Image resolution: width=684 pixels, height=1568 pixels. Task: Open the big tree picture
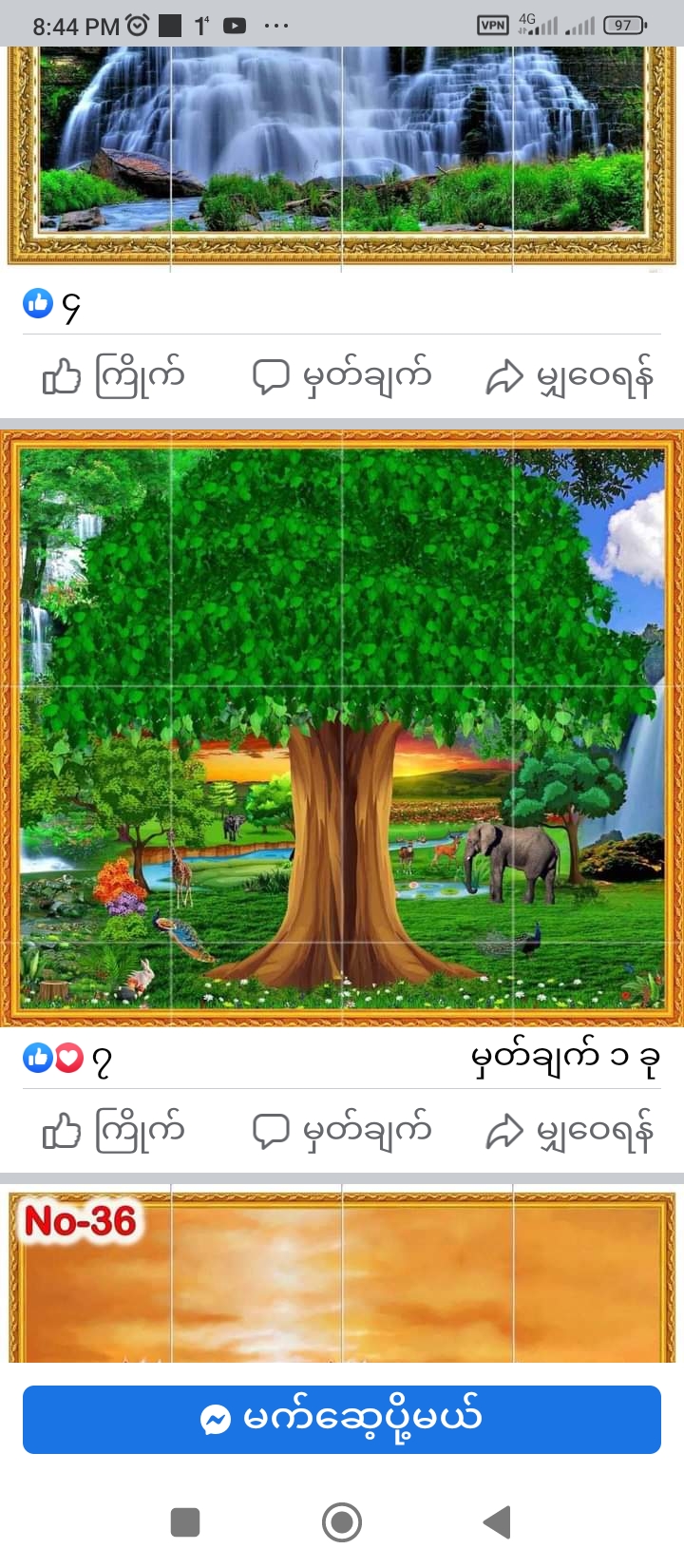coord(342,728)
